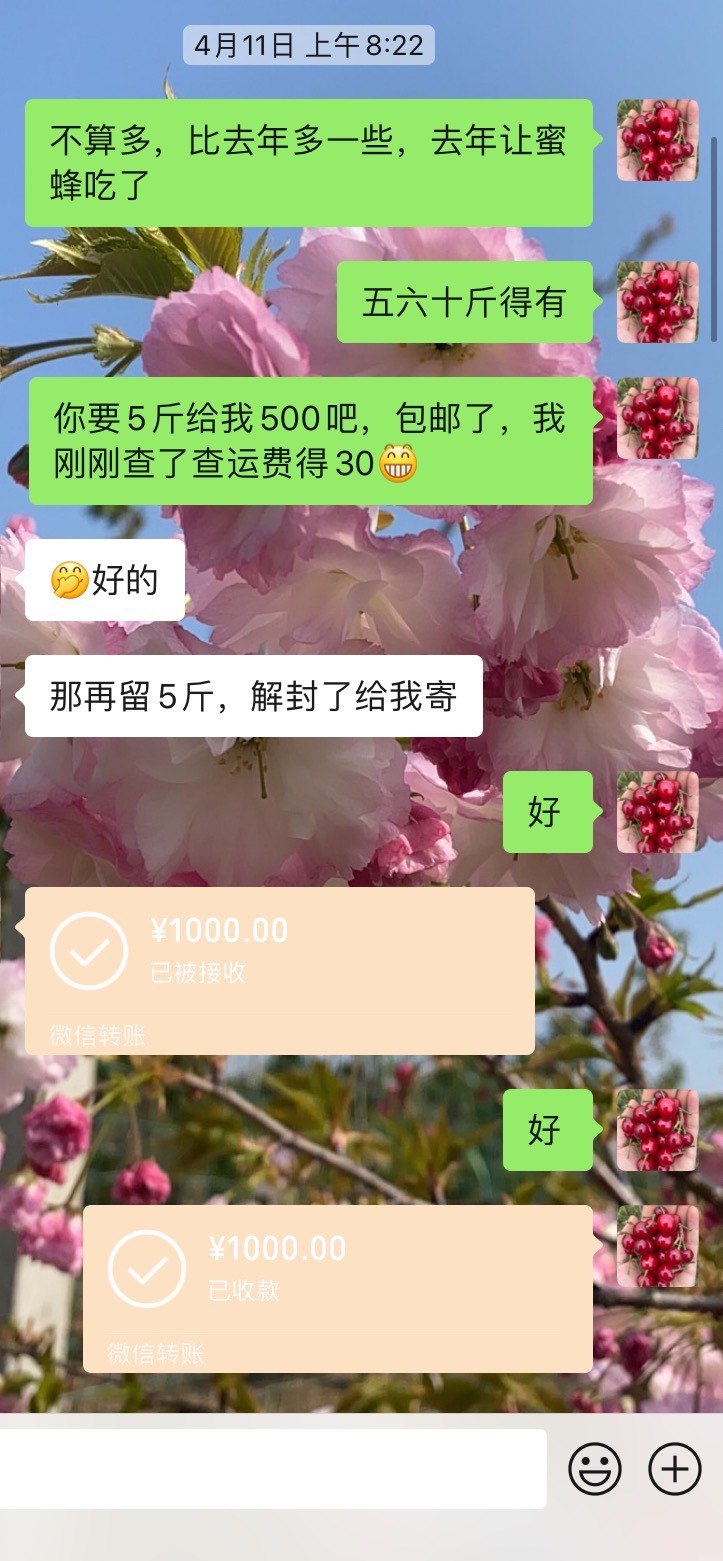Open sender avatar beside 五六十斤得有 message
This screenshot has width=723, height=1561.
pyautogui.click(x=657, y=302)
